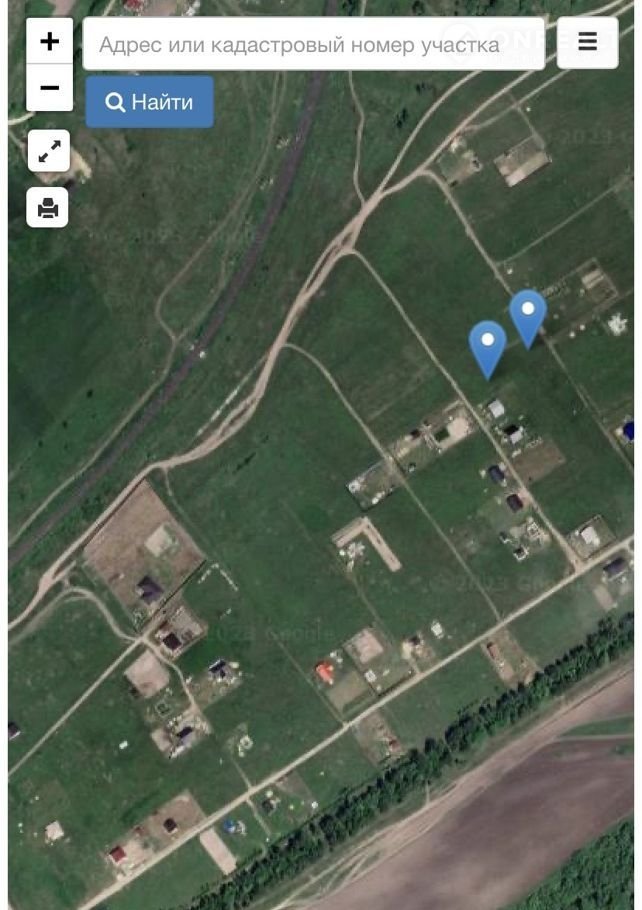Screen dimensions: 642x910
Task: Open the hamburger menu
Action: coord(587,42)
